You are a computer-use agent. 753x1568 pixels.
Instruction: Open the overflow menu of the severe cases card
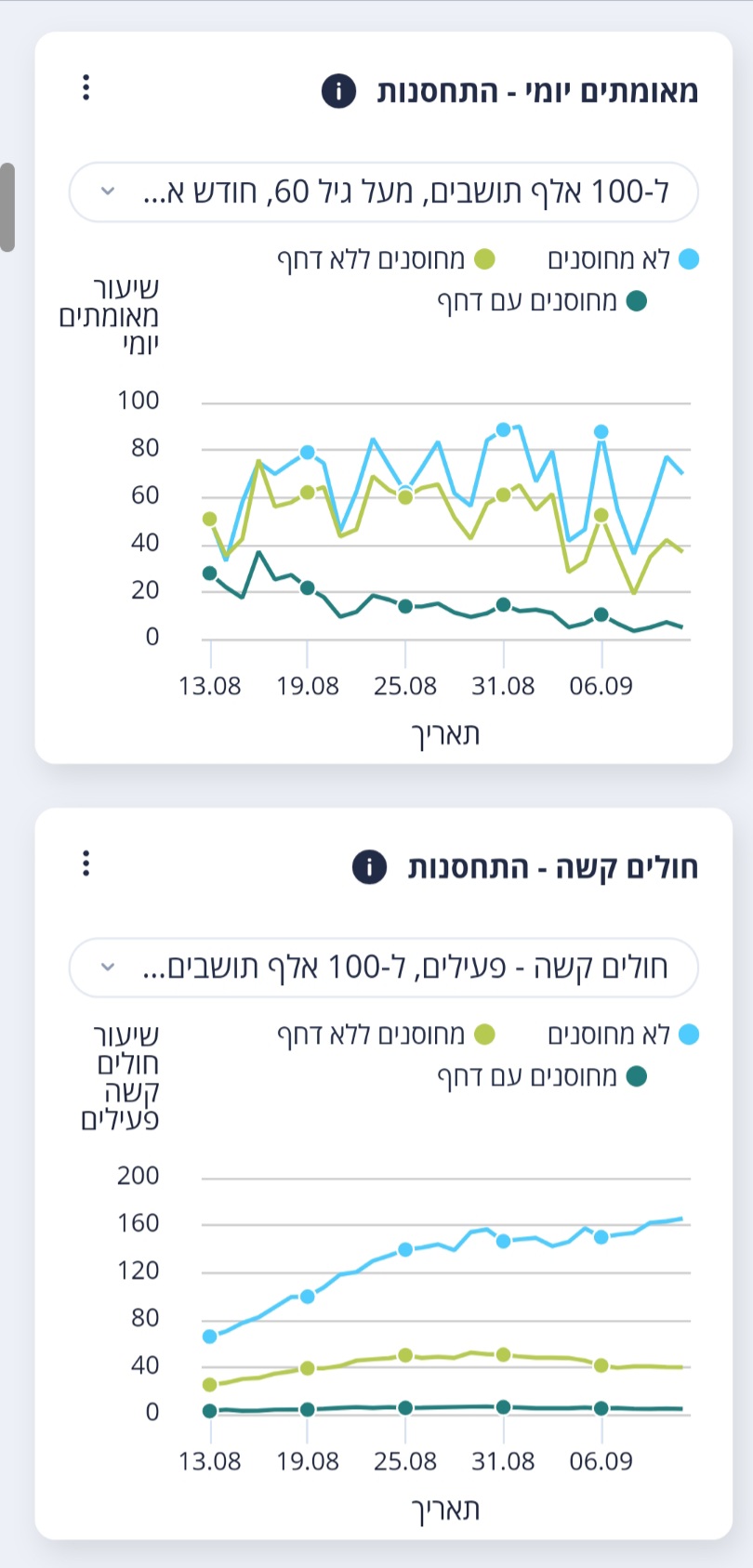coord(86,863)
